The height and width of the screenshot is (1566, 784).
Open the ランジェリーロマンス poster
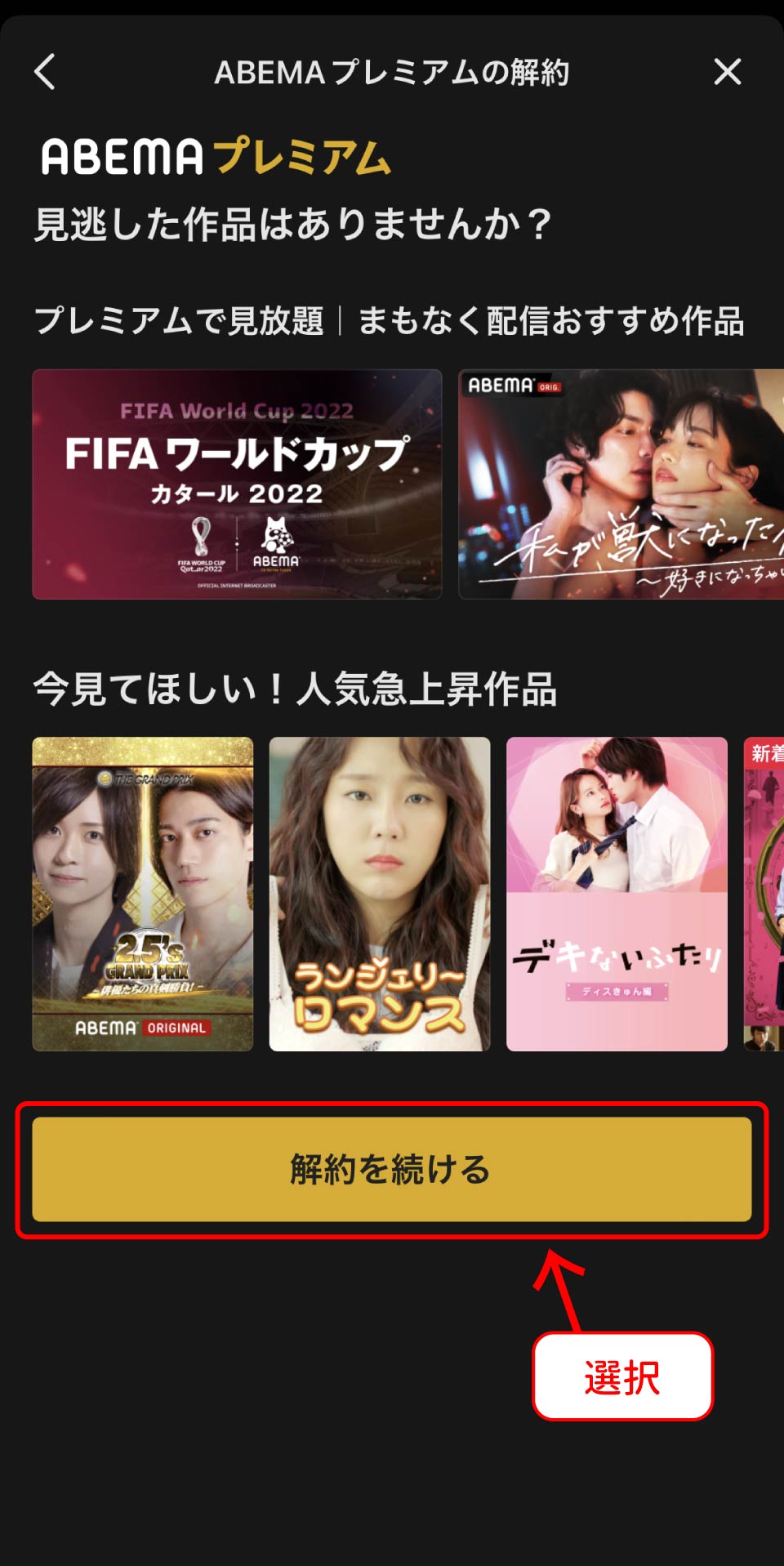380,894
